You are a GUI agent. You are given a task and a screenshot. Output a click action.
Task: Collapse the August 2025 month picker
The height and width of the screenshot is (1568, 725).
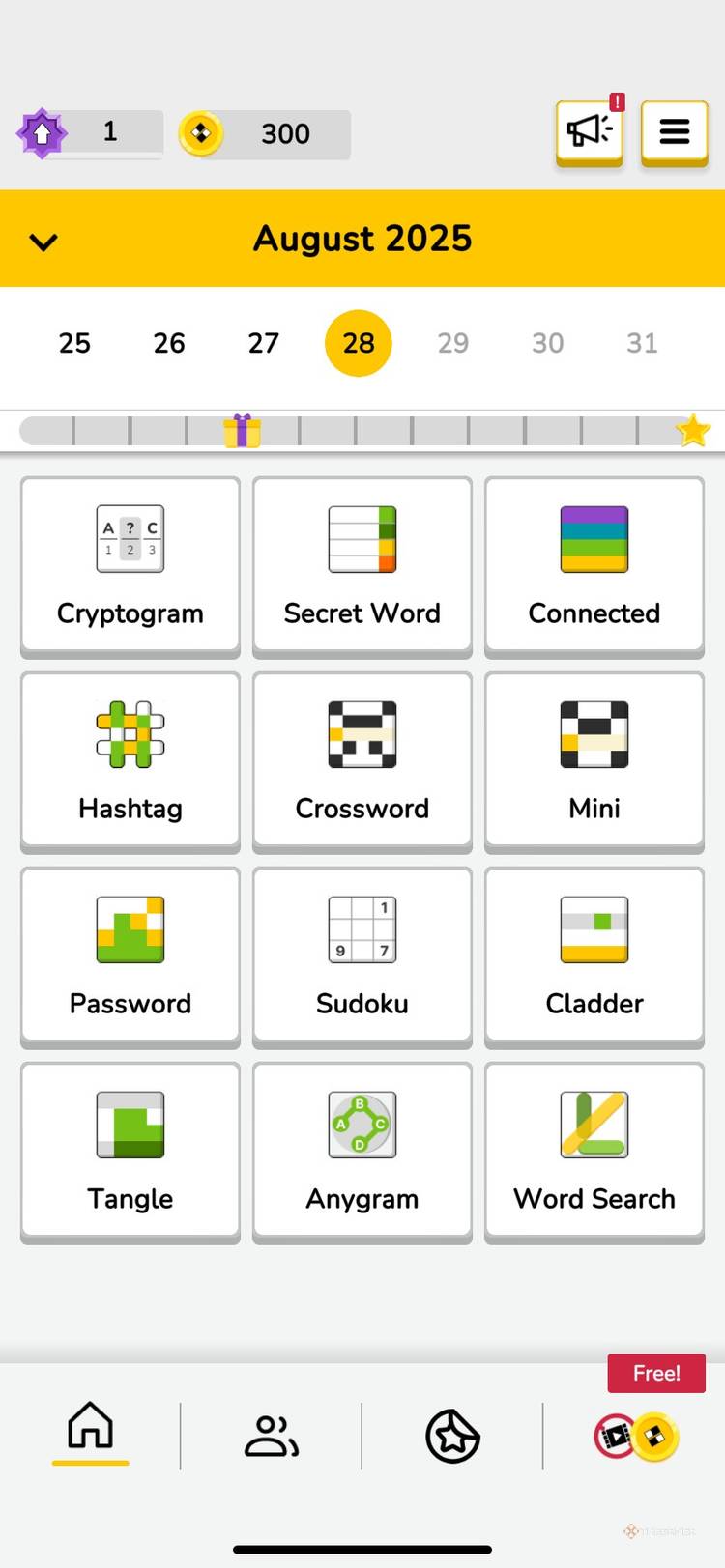(x=43, y=241)
